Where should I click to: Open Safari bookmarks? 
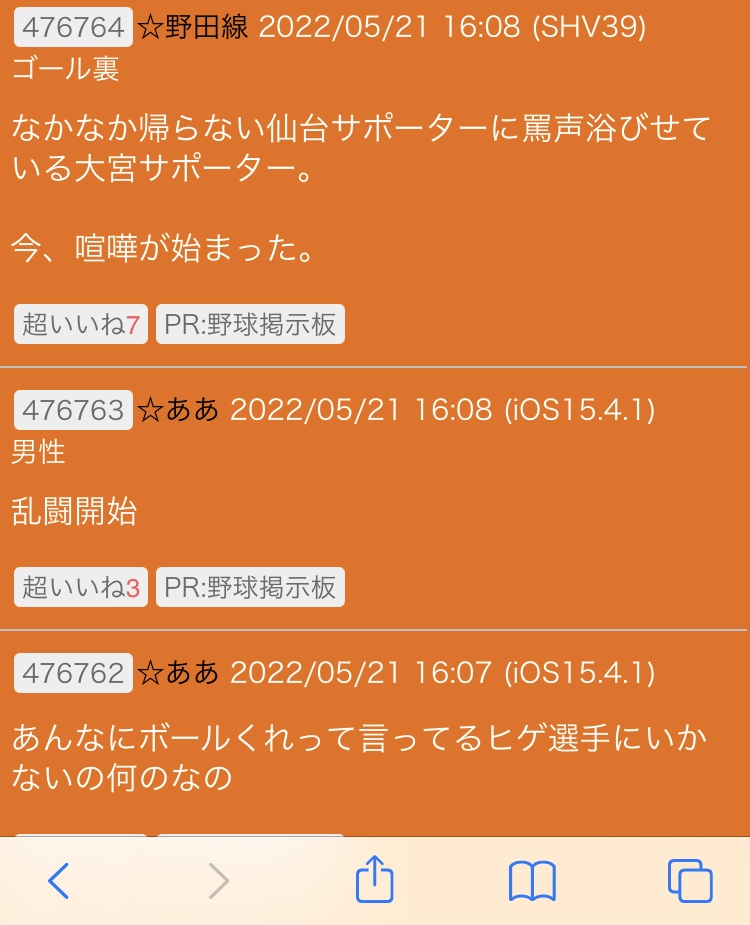(x=532, y=881)
